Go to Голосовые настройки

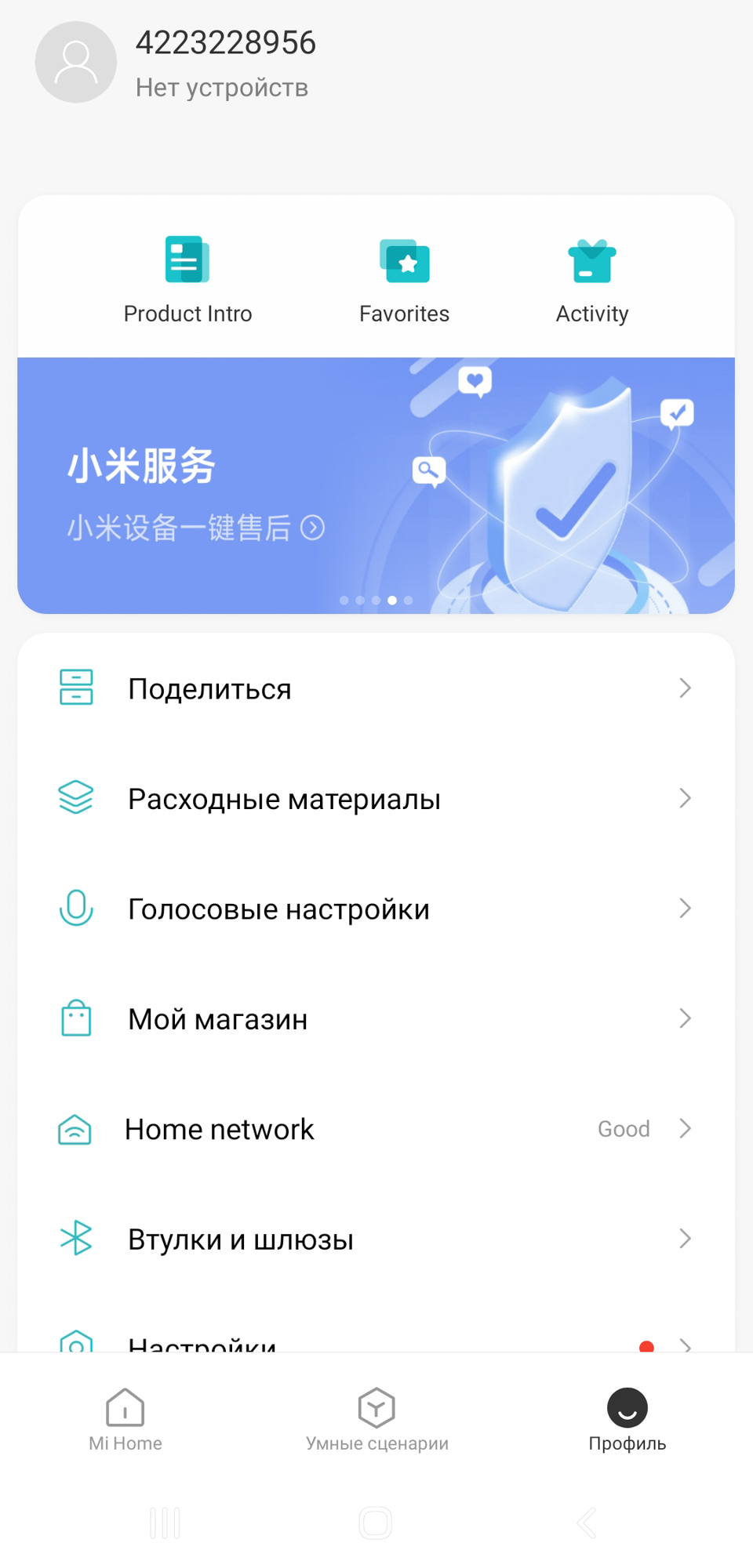(x=376, y=909)
